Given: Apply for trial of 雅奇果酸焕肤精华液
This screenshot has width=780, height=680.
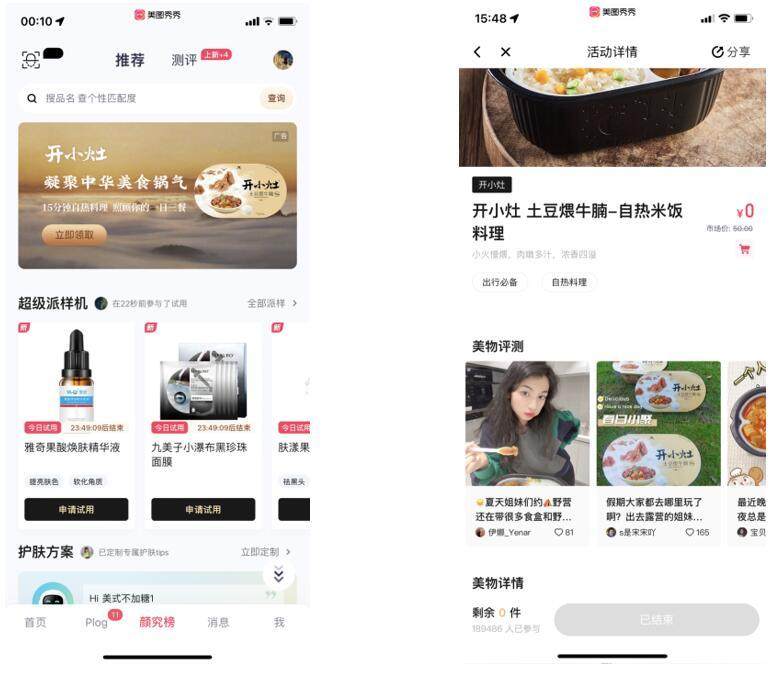Looking at the screenshot, I should (76, 509).
